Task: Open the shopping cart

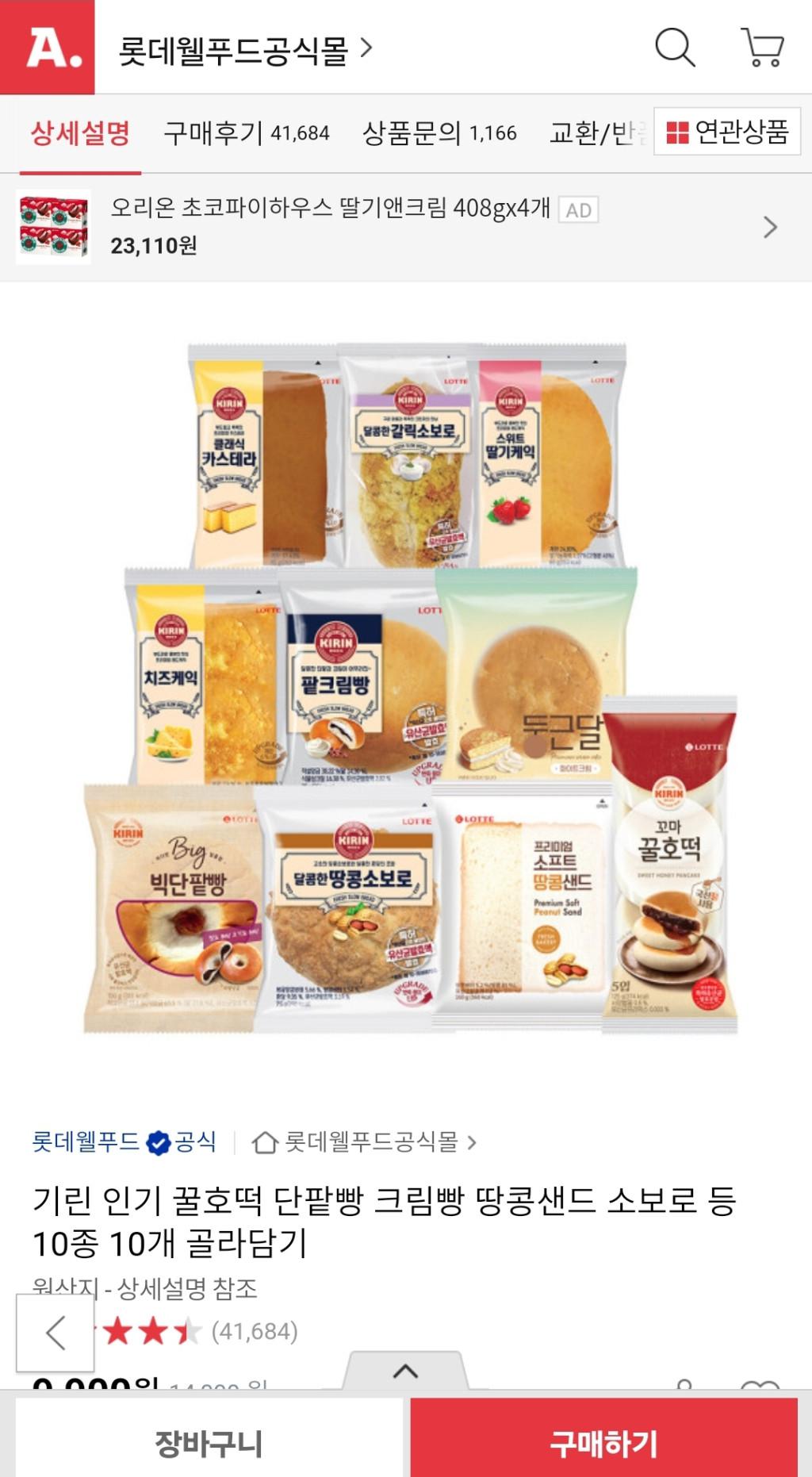Action: (763, 48)
